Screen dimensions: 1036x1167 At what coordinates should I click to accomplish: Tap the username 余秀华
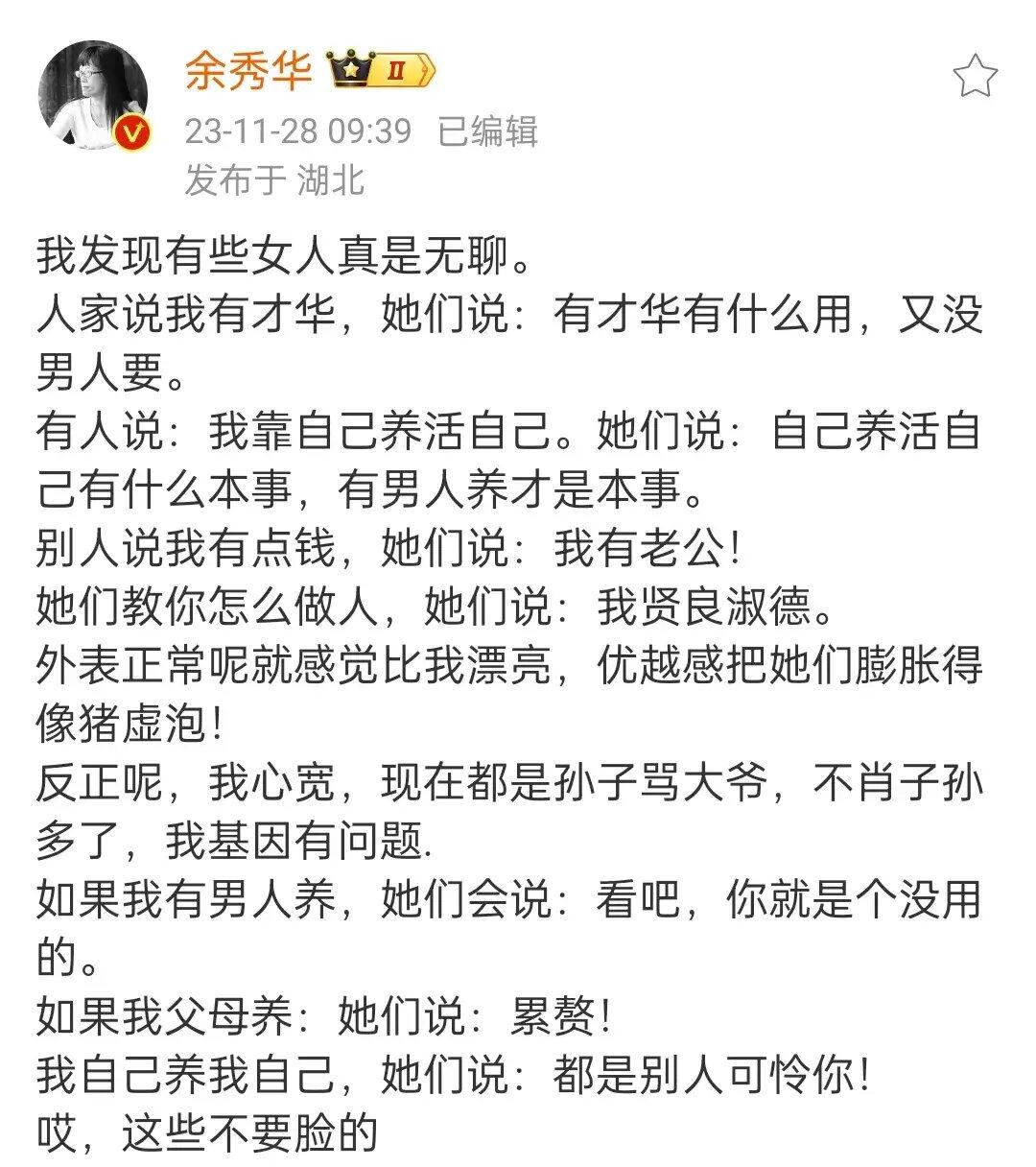click(248, 69)
